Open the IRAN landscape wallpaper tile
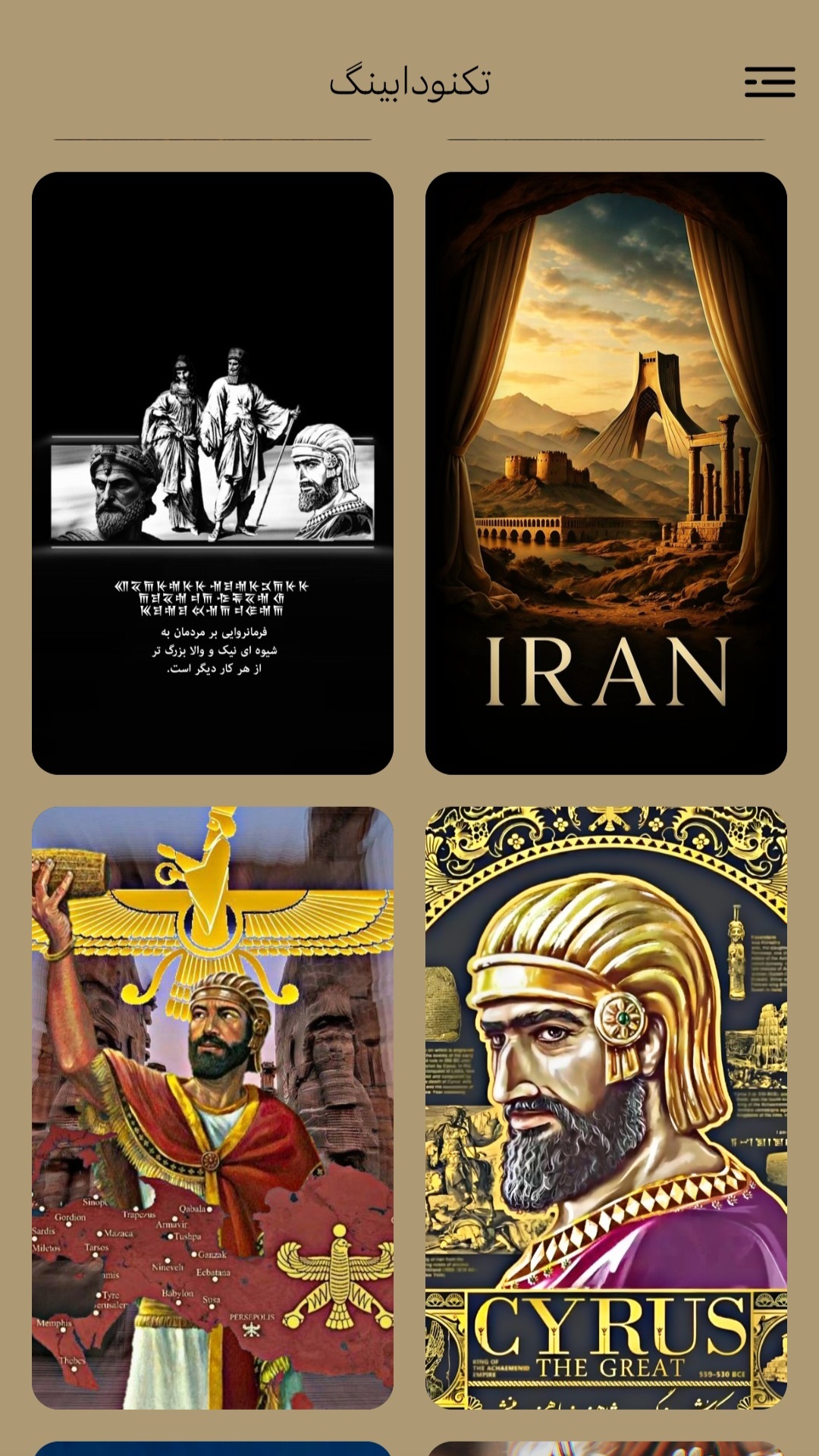819x1456 pixels. pyautogui.click(x=606, y=473)
